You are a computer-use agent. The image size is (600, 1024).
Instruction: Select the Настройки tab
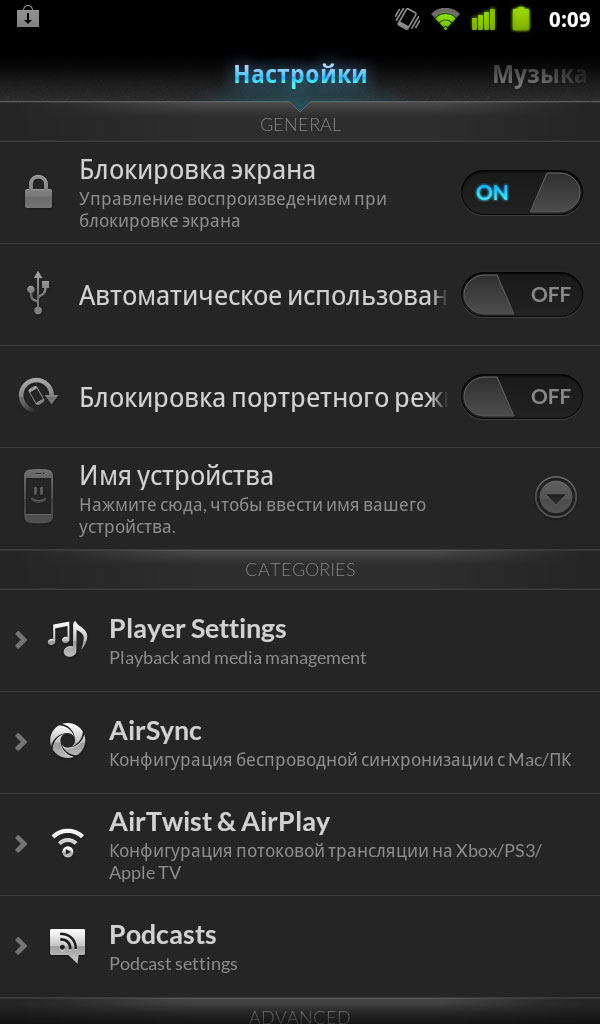tap(300, 75)
